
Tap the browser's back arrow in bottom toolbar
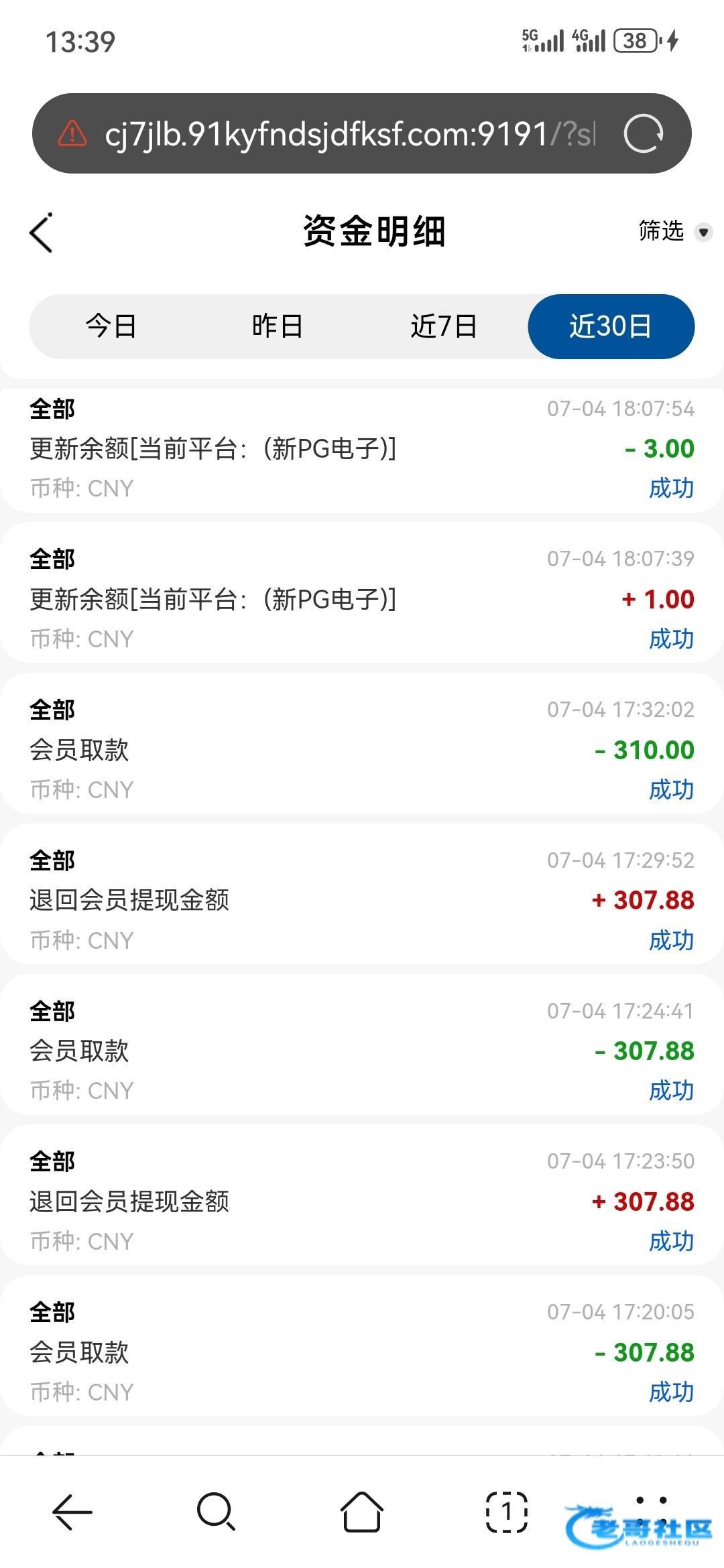[x=72, y=1512]
